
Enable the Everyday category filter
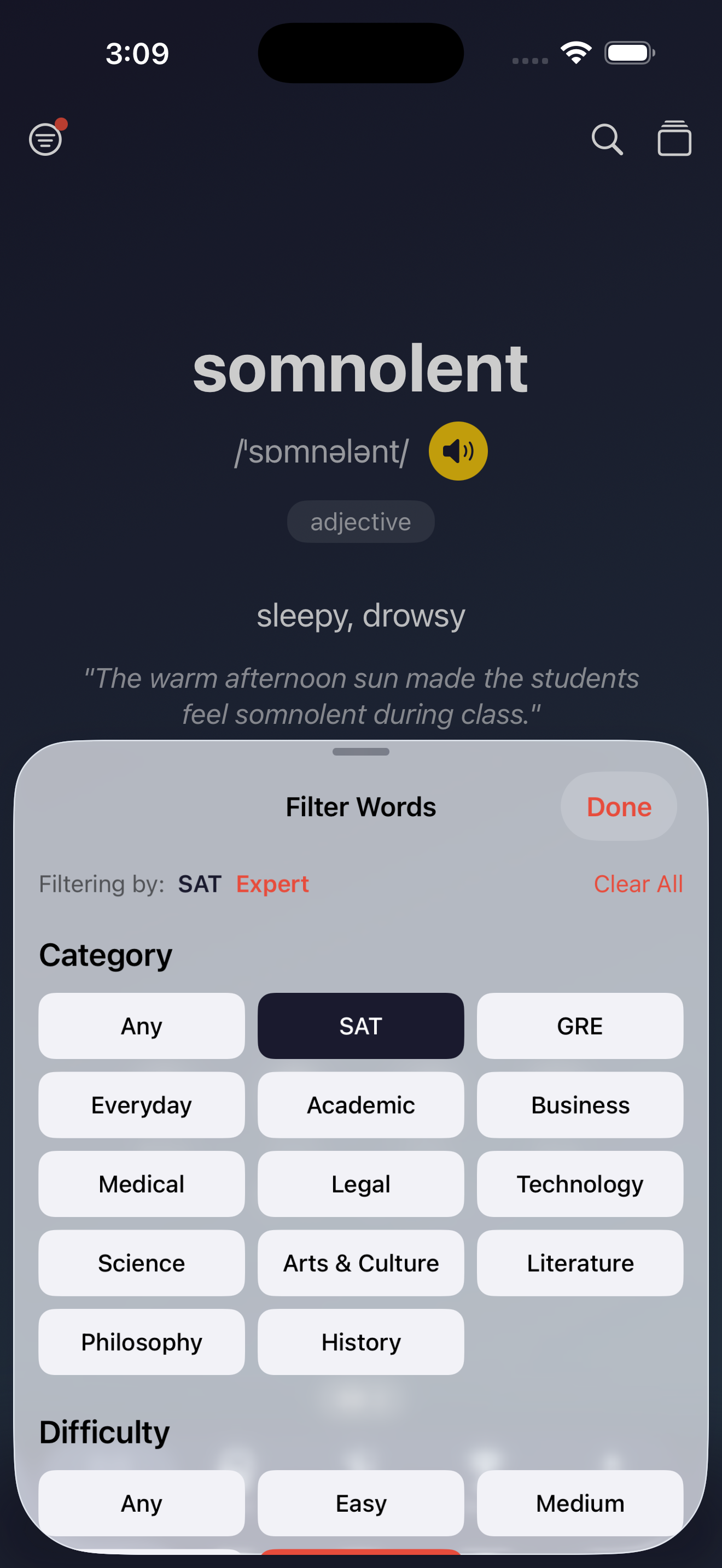coord(141,1104)
